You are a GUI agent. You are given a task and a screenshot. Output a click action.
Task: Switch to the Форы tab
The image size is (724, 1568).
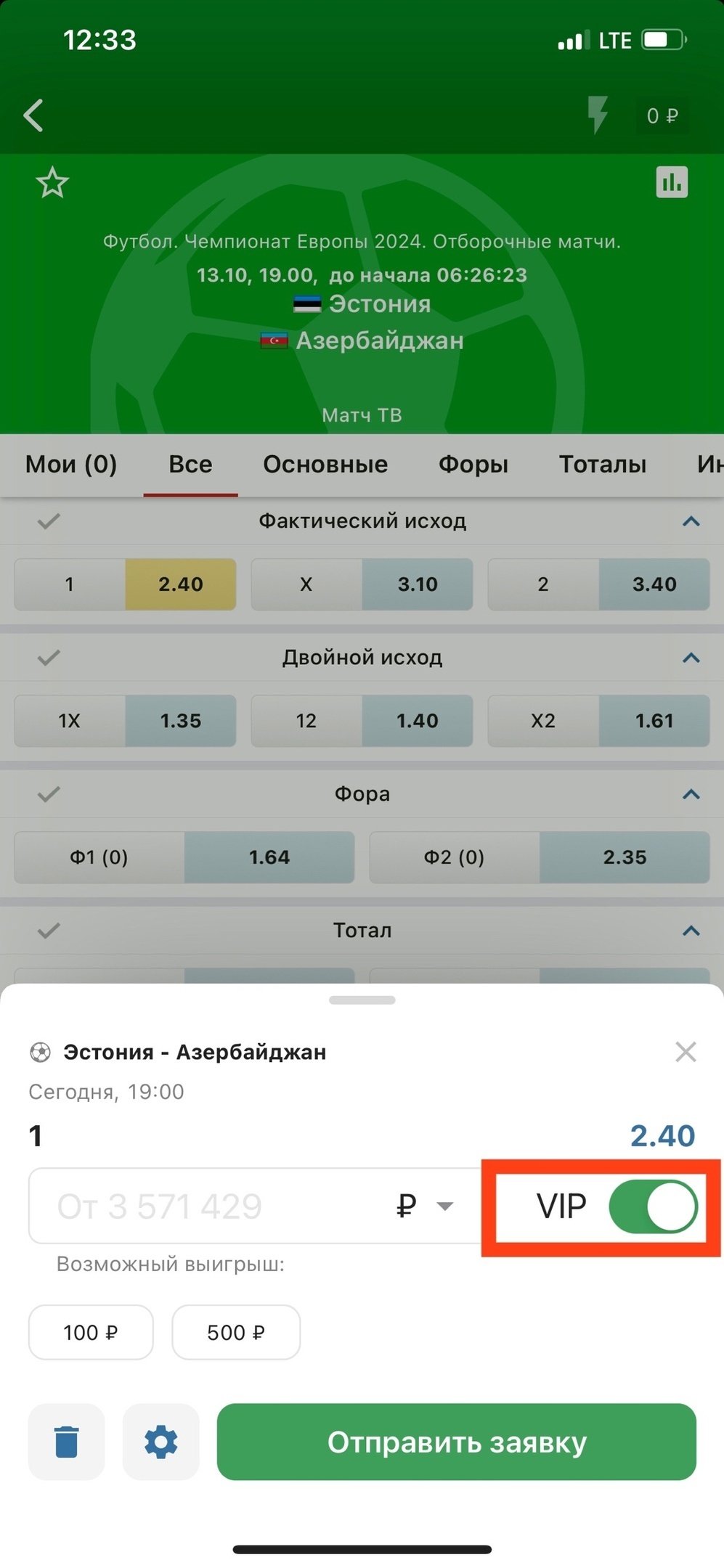(x=473, y=465)
